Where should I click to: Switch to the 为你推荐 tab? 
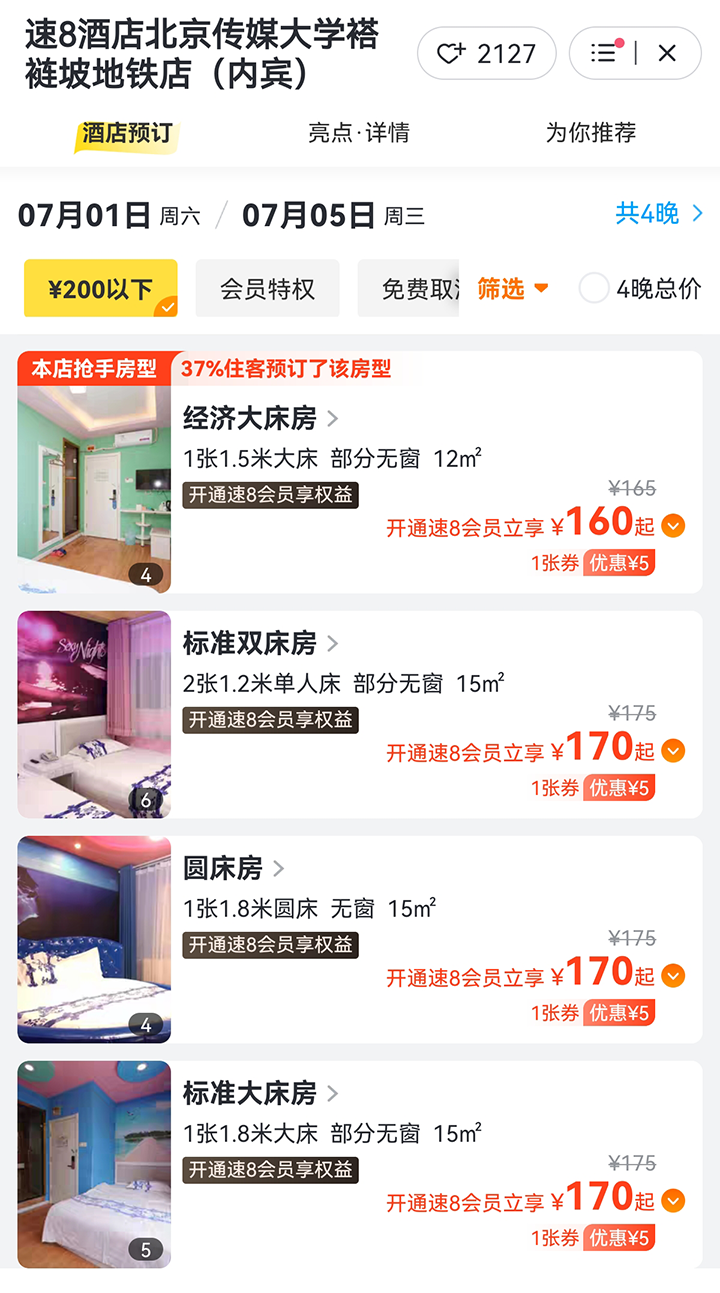pos(590,133)
